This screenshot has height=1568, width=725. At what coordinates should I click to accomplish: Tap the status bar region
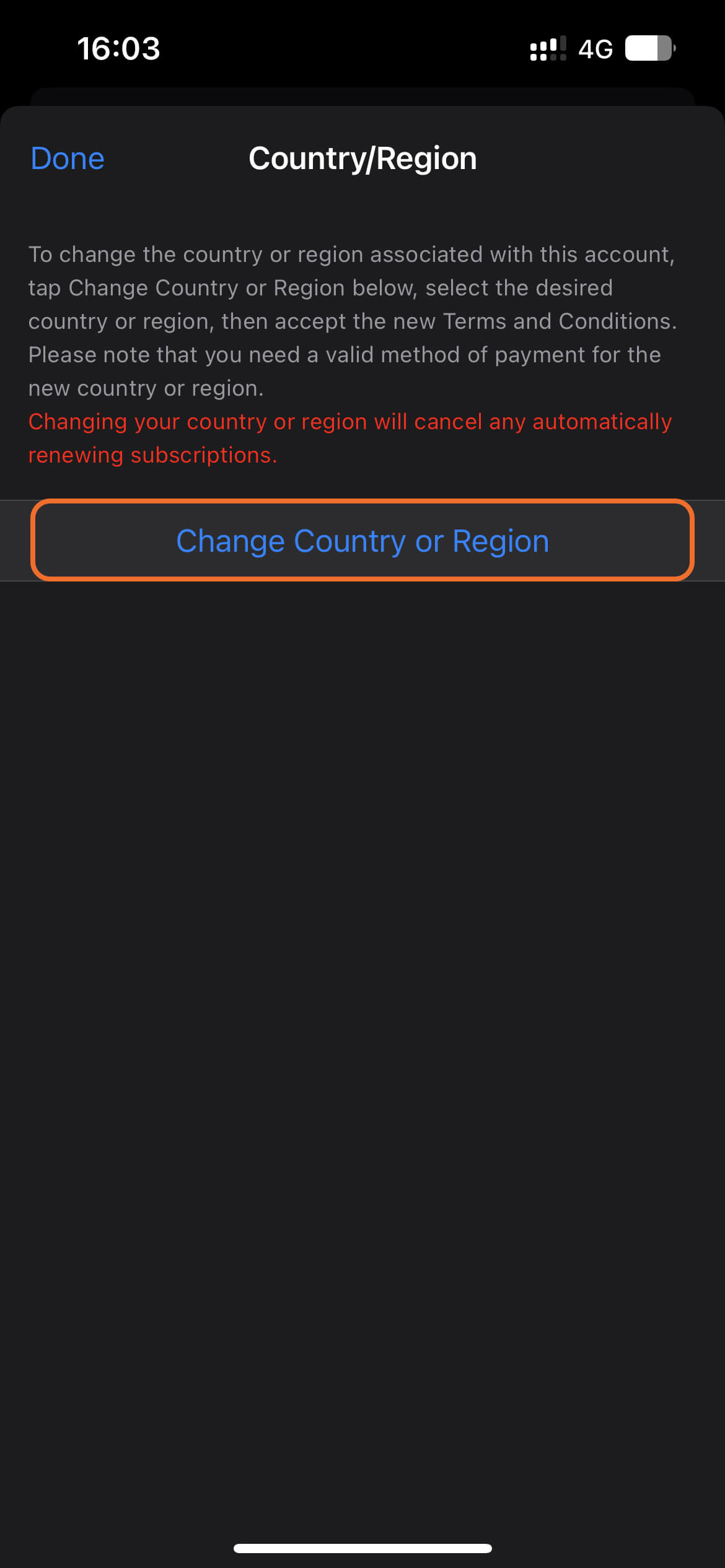(362, 48)
